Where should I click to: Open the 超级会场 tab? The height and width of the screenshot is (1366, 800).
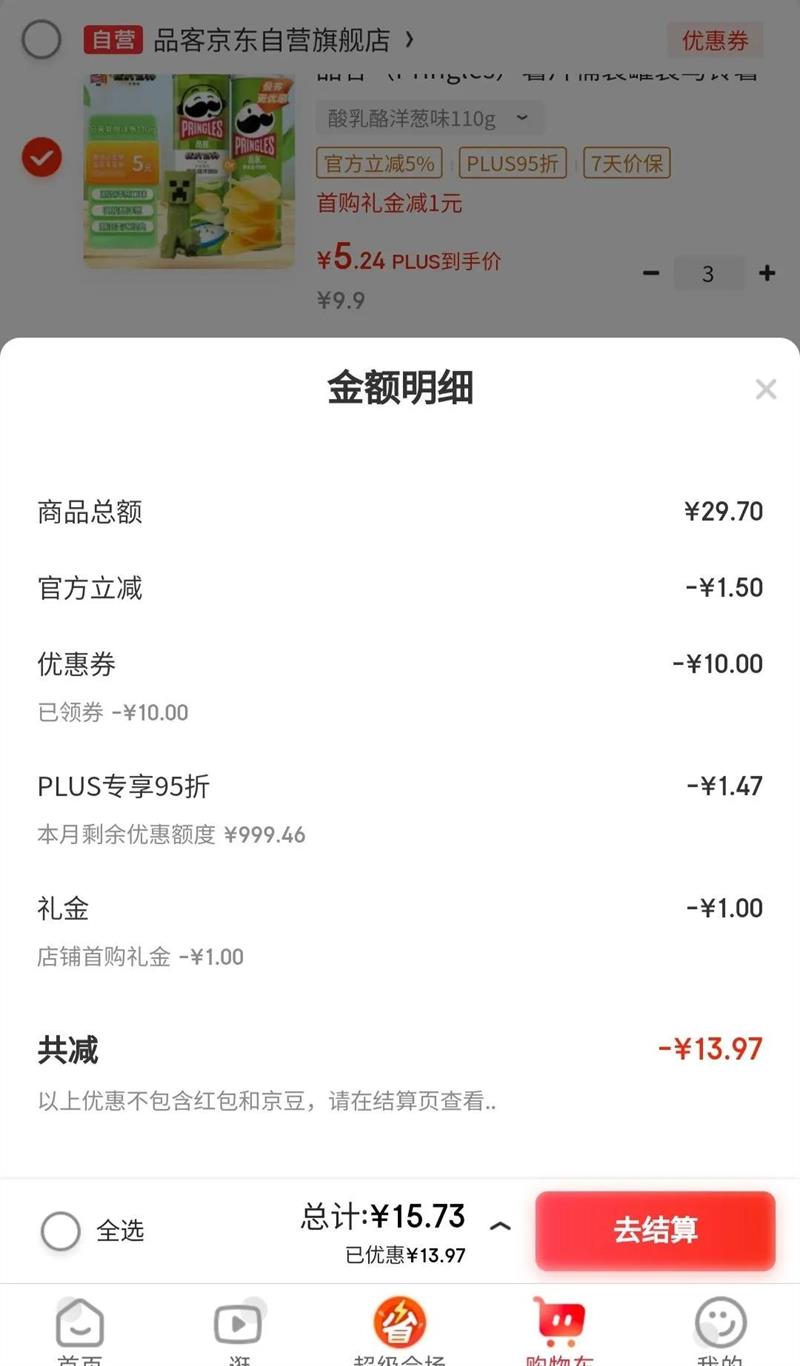pos(399,1328)
